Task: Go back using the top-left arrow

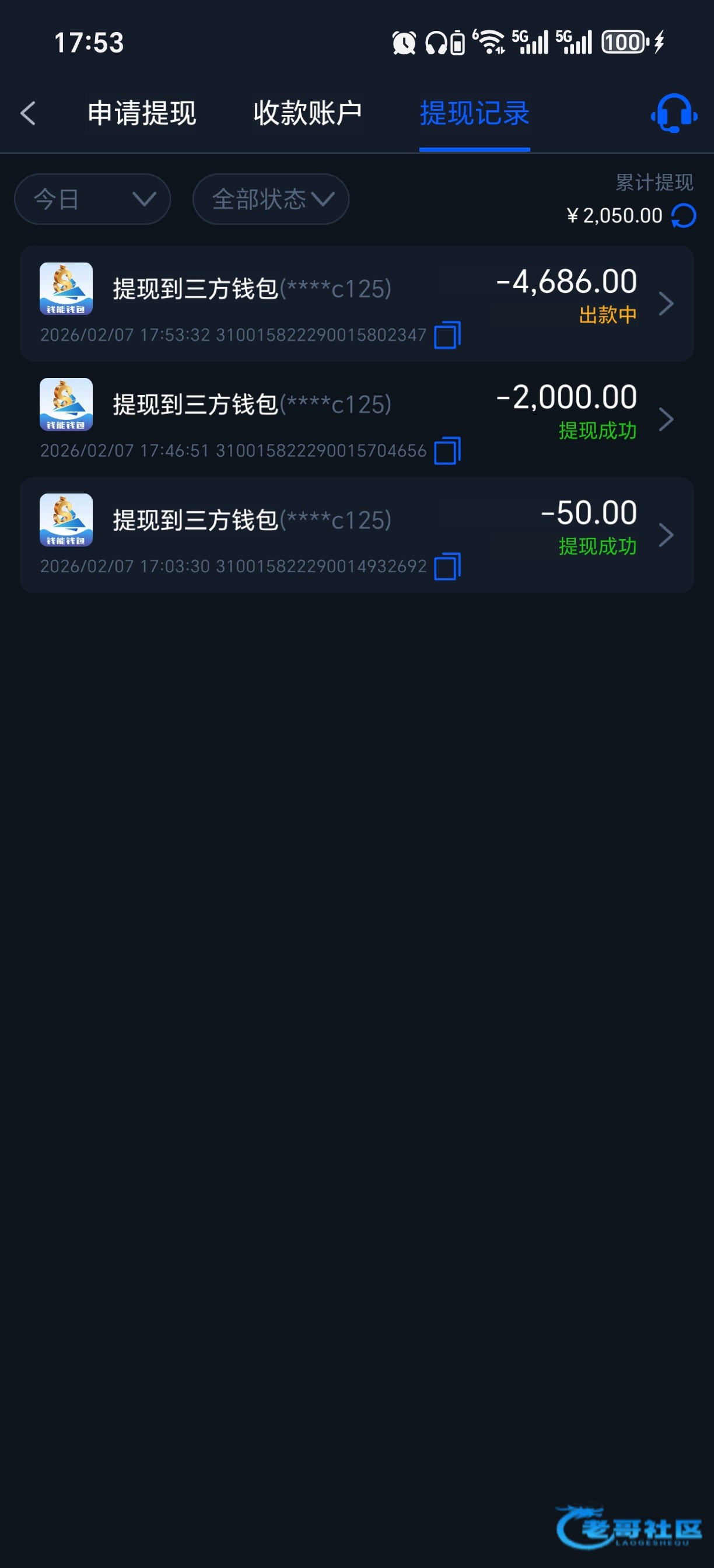Action: tap(28, 113)
